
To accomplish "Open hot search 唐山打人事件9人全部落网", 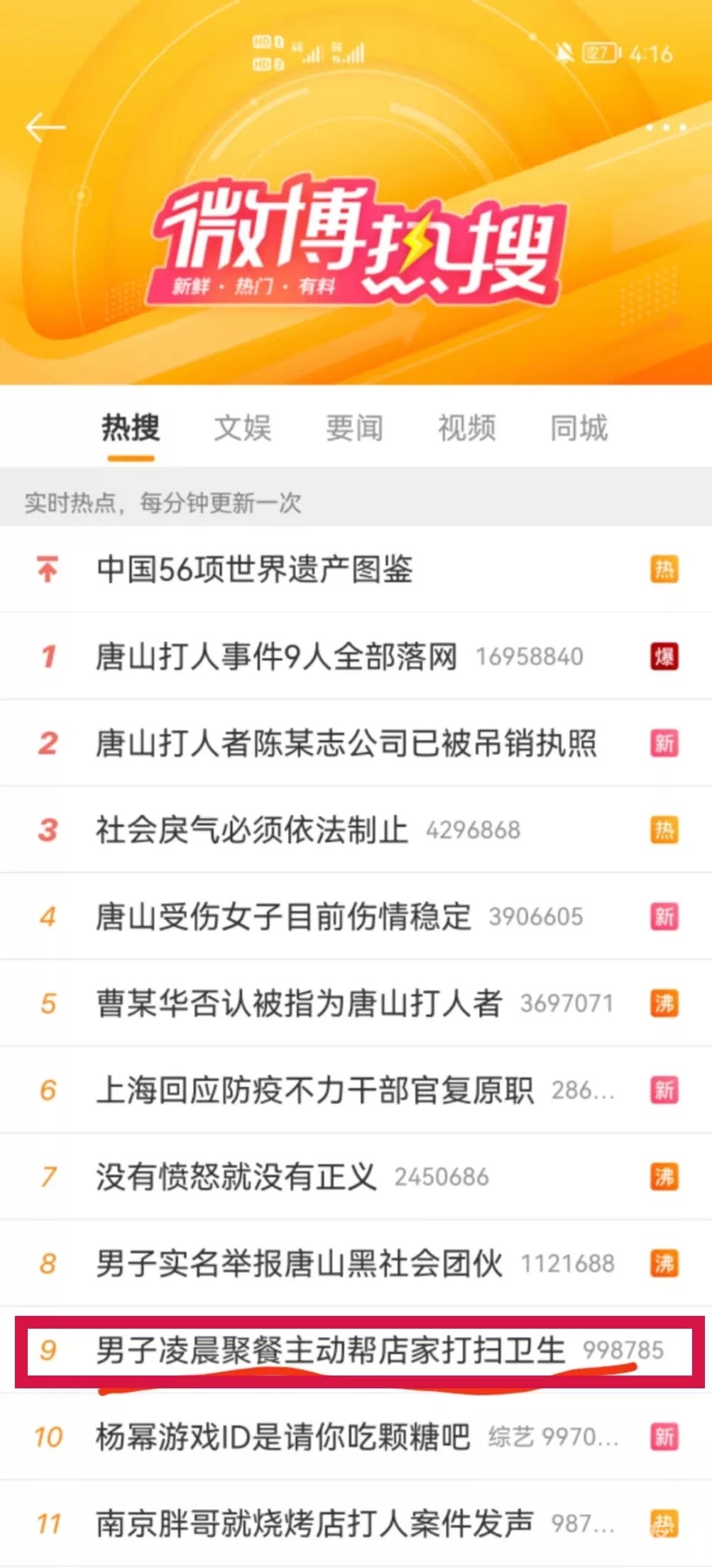I will tap(276, 657).
